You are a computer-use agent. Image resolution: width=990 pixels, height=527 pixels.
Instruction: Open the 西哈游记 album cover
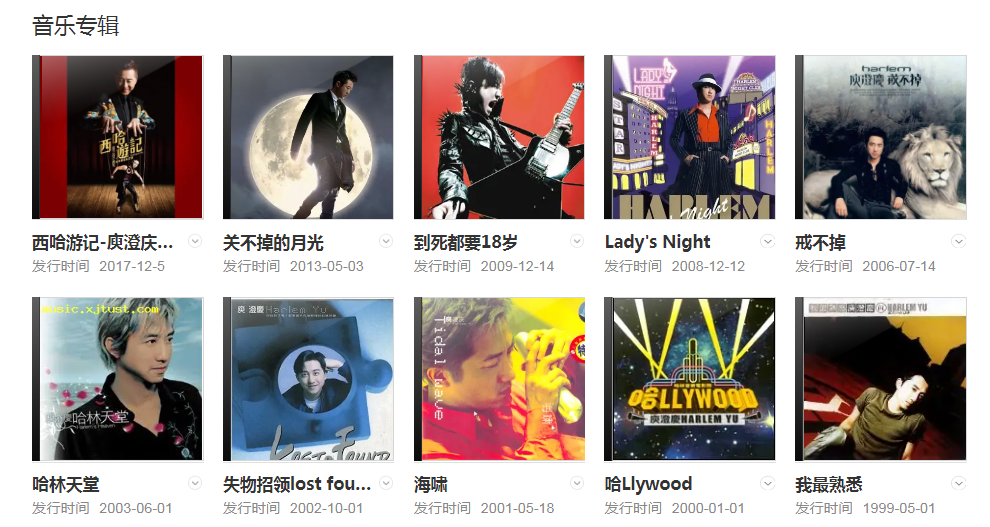tap(118, 137)
